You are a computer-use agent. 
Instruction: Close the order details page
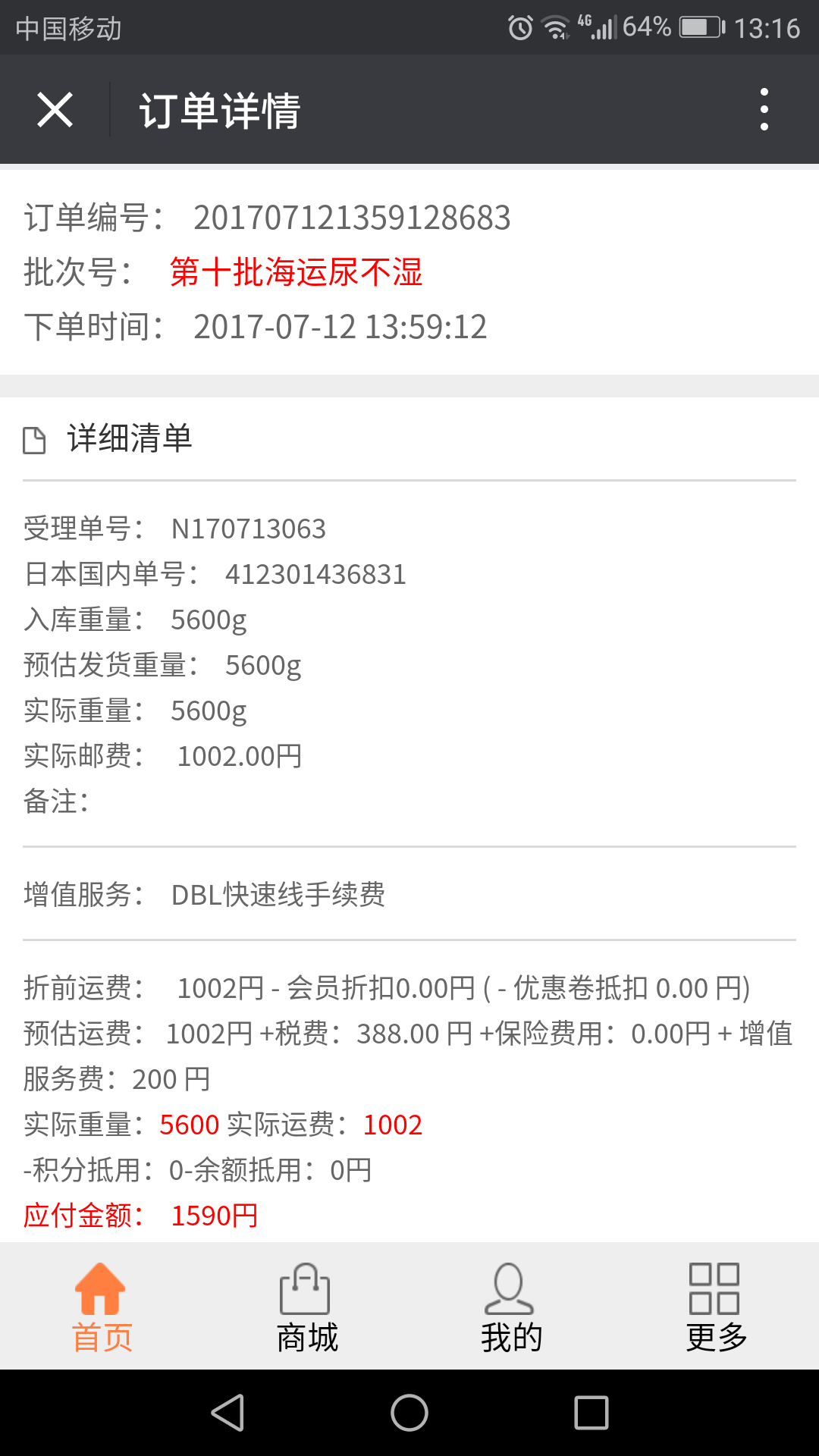(x=55, y=110)
